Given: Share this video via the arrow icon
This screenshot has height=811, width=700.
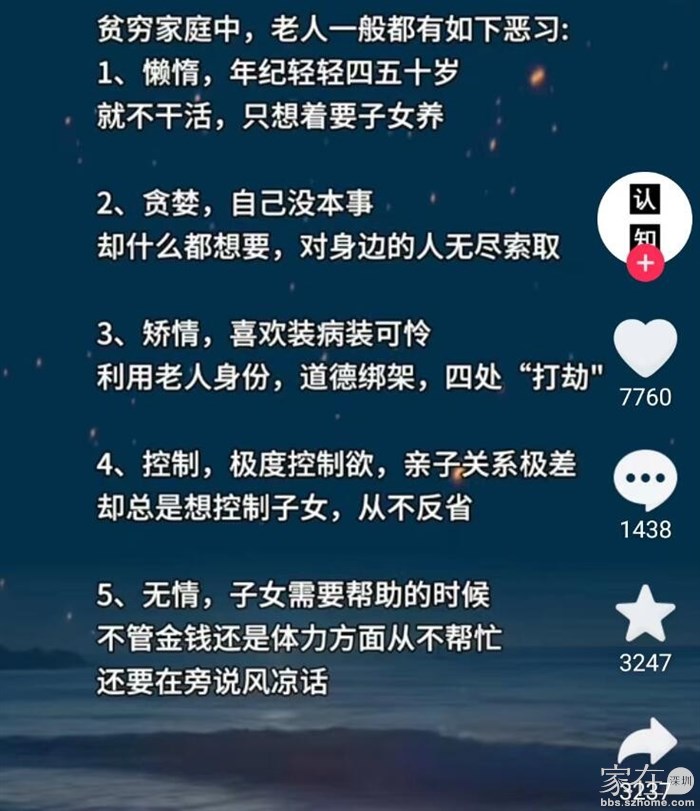Looking at the screenshot, I should pyautogui.click(x=646, y=745).
